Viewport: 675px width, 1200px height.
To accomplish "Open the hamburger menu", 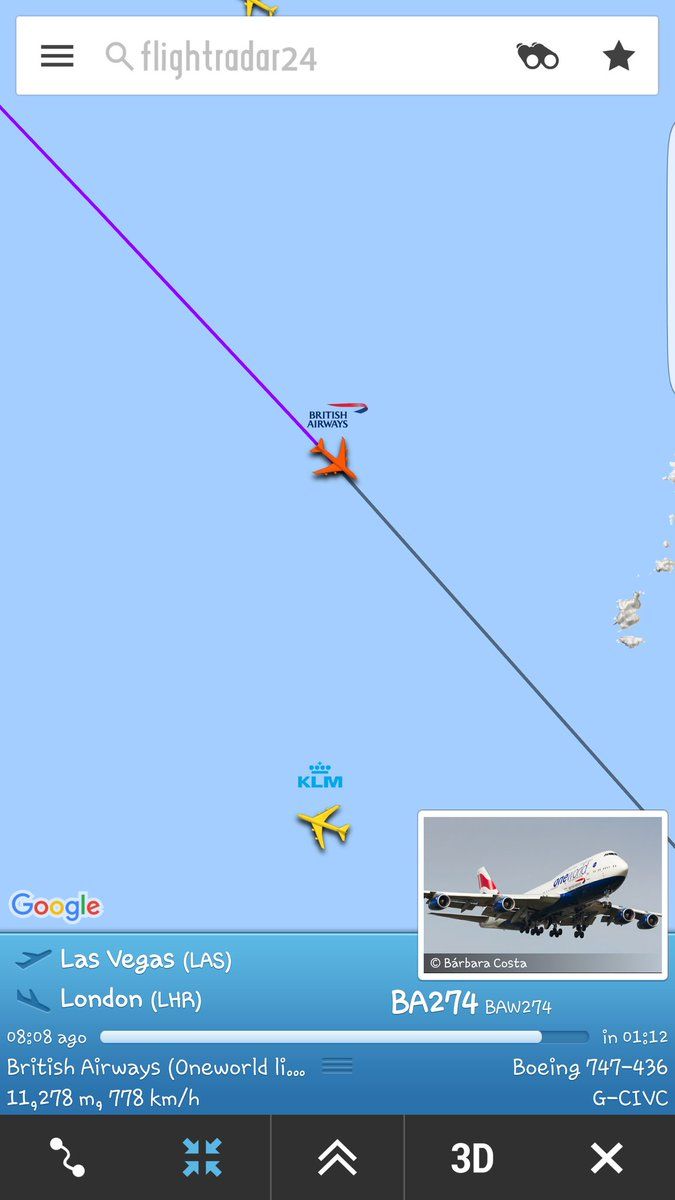I will click(x=57, y=56).
